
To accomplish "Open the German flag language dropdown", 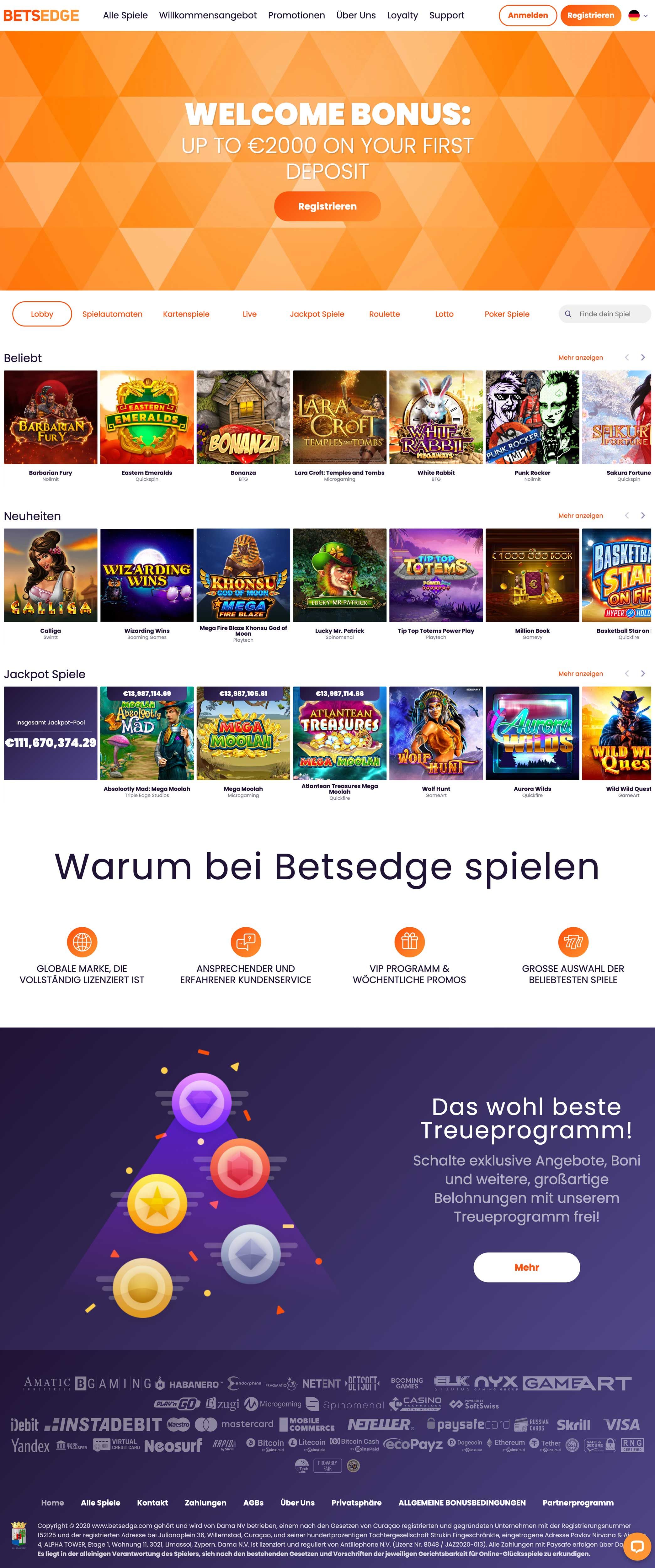I will pos(637,16).
